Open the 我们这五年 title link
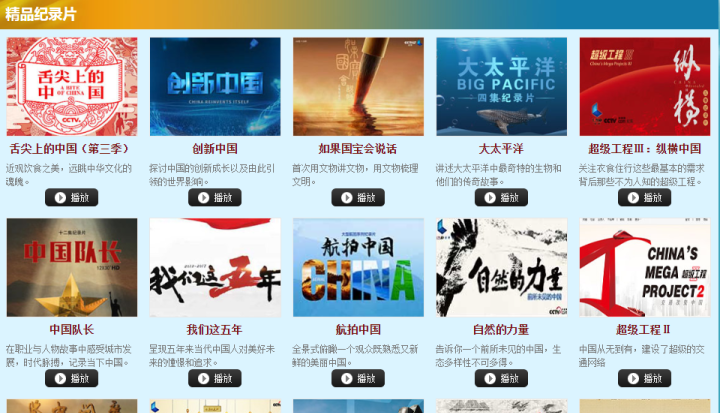This screenshot has width=720, height=413. (214, 329)
